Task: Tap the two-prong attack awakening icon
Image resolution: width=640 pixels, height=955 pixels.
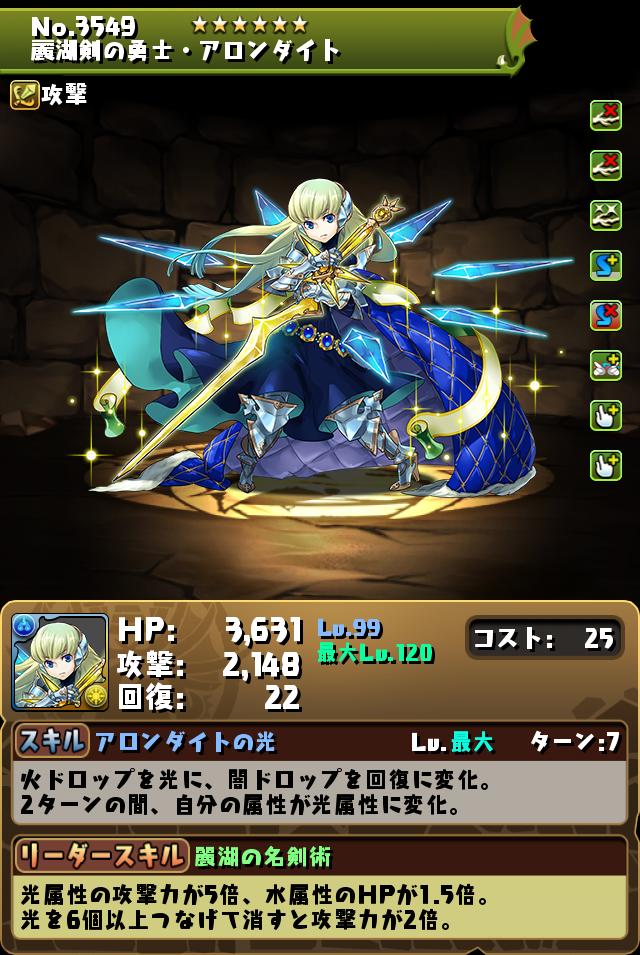Action: click(x=605, y=365)
